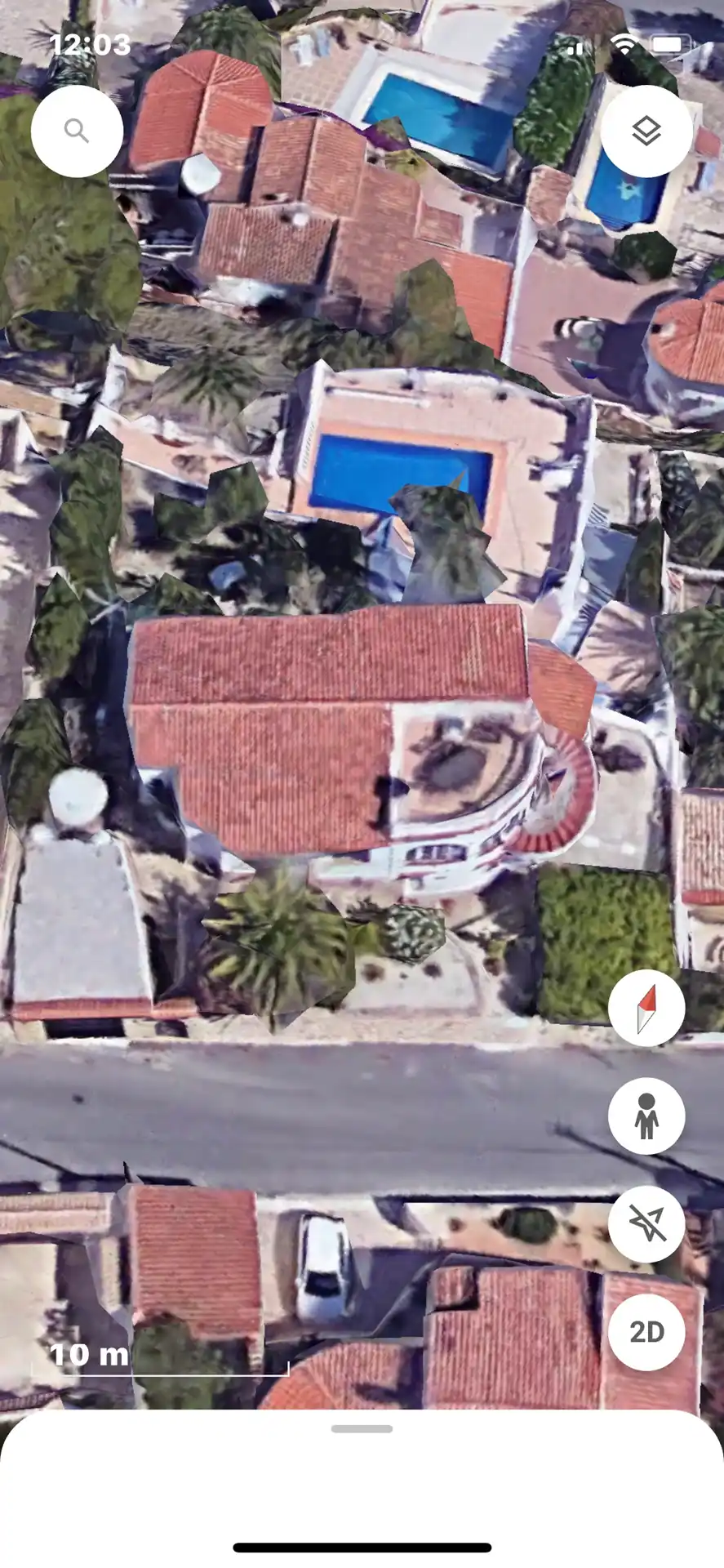This screenshot has width=724, height=1568.
Task: Tap the my location arrow button
Action: click(x=646, y=1223)
